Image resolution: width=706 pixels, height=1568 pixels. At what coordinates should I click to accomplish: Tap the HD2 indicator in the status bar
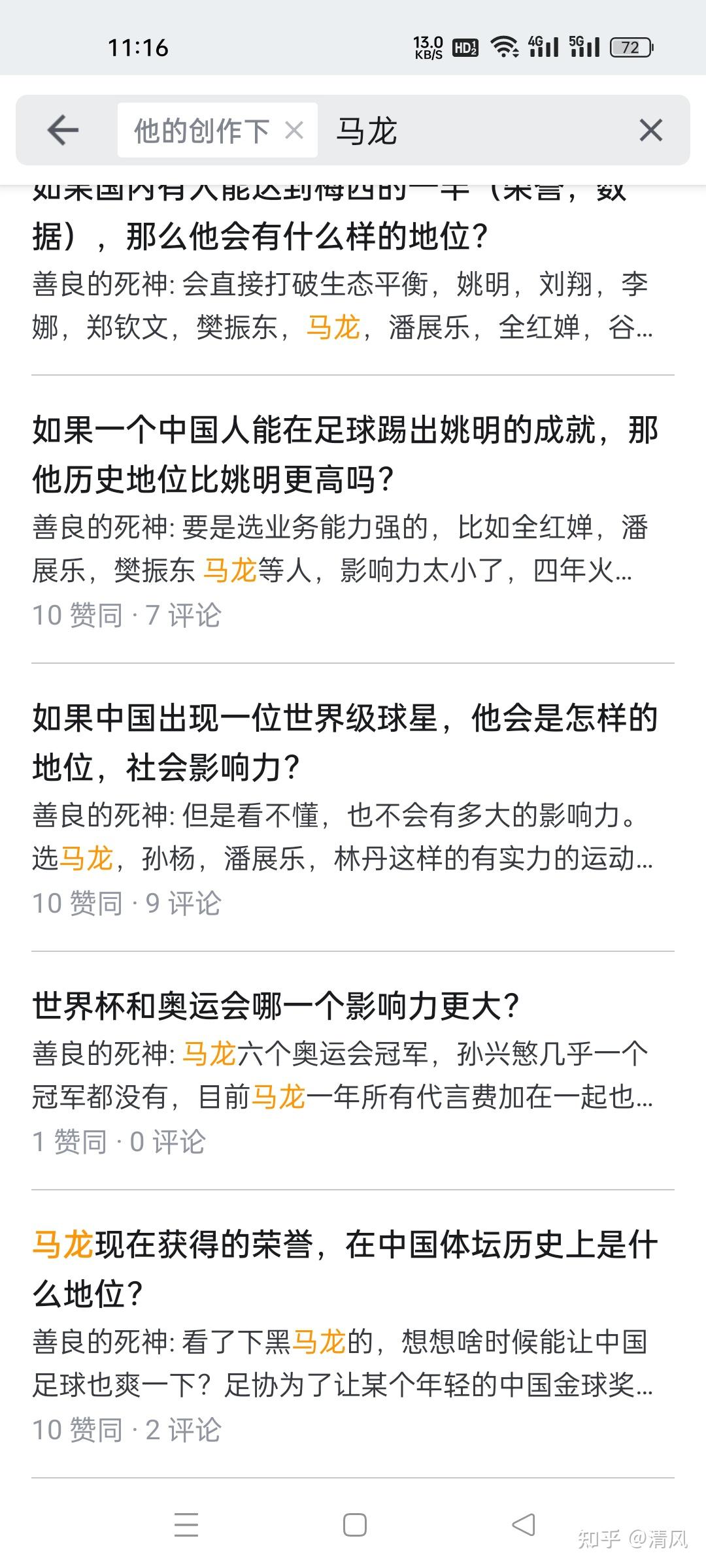(x=464, y=46)
